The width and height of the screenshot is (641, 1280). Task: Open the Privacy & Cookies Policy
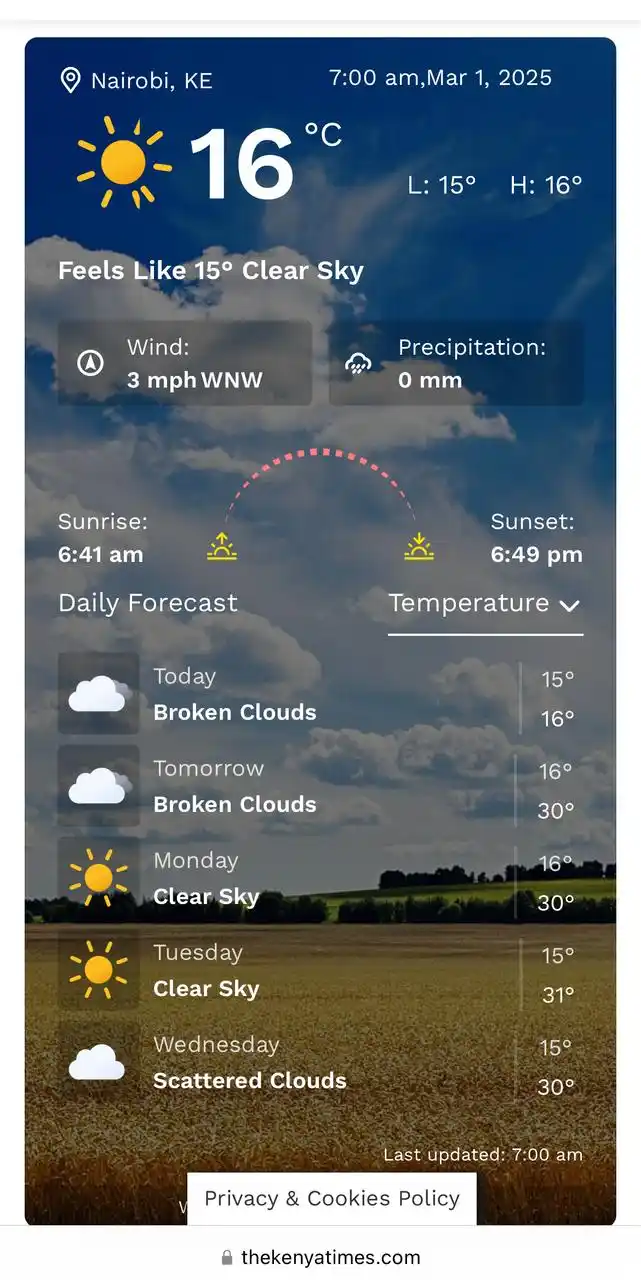coord(332,1198)
